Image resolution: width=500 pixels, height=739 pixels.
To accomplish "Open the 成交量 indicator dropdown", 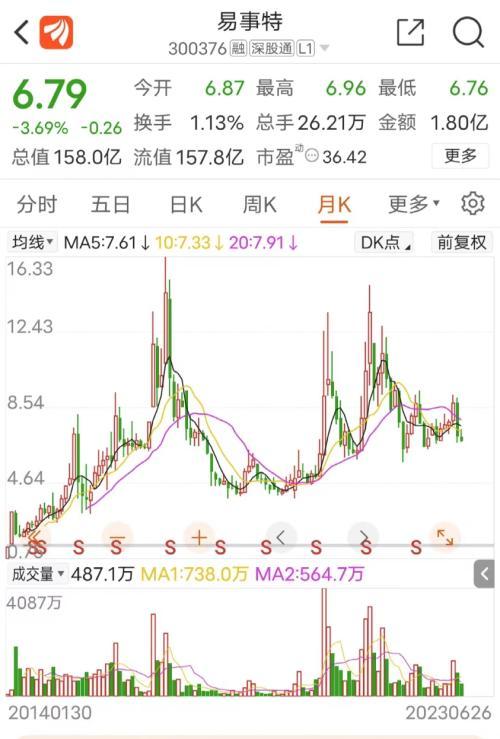I will [x=37, y=574].
